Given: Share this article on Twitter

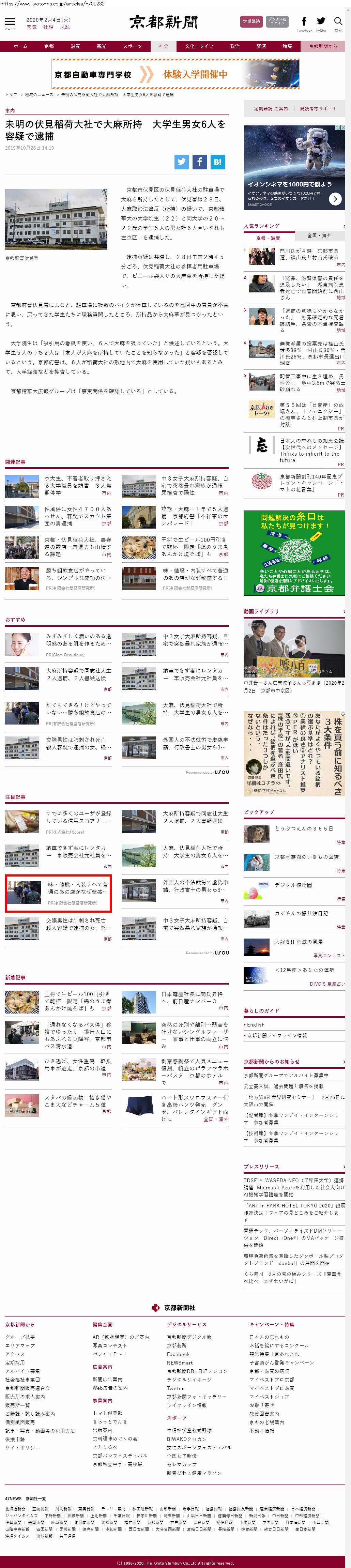Looking at the screenshot, I should click(182, 161).
